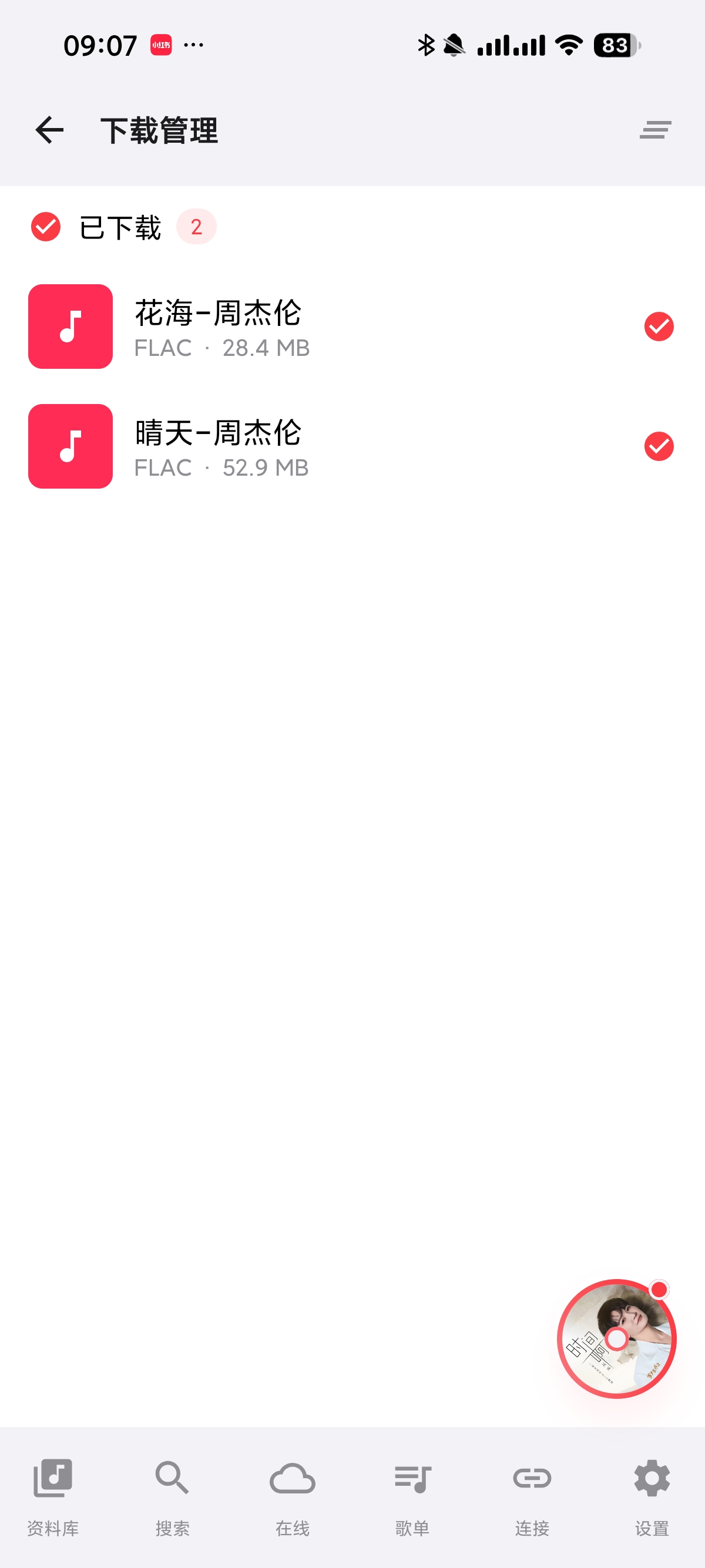Viewport: 705px width, 1568px height.
Task: Select the 搜索 search icon
Action: tap(171, 1480)
